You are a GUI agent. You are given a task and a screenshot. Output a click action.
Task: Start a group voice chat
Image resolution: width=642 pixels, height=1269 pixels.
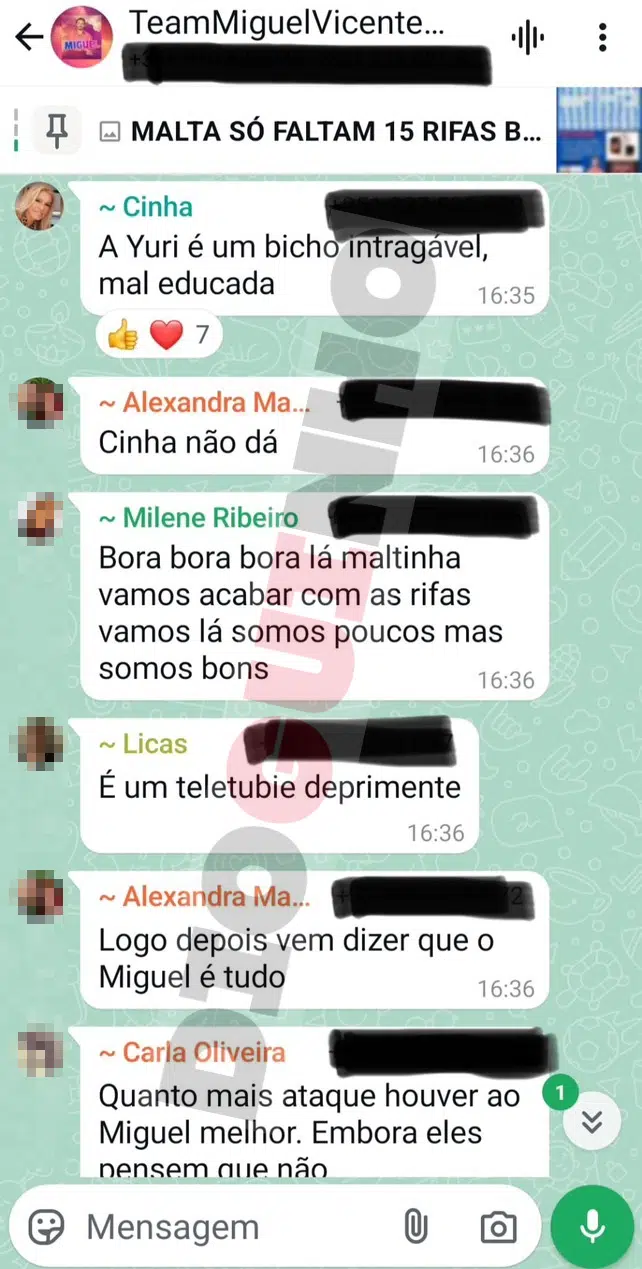(527, 38)
